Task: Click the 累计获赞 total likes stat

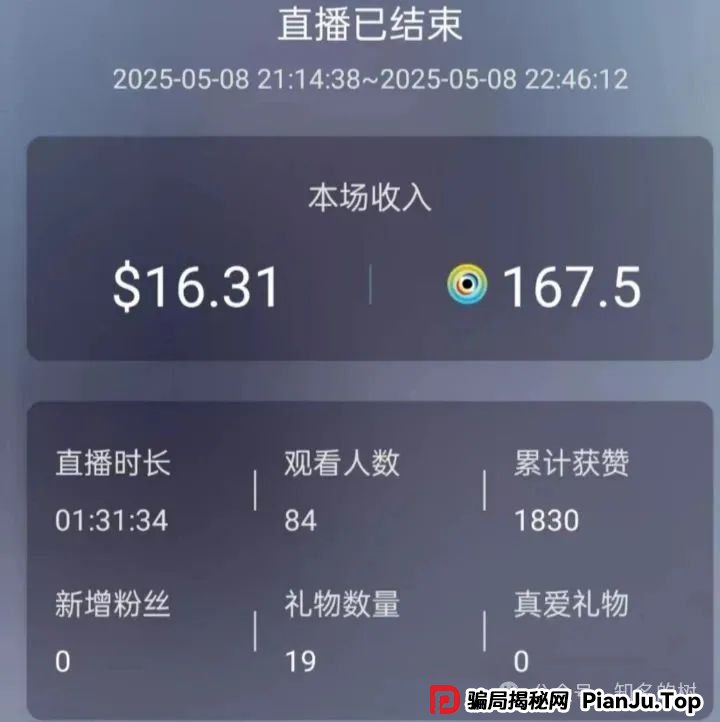Action: pos(569,463)
